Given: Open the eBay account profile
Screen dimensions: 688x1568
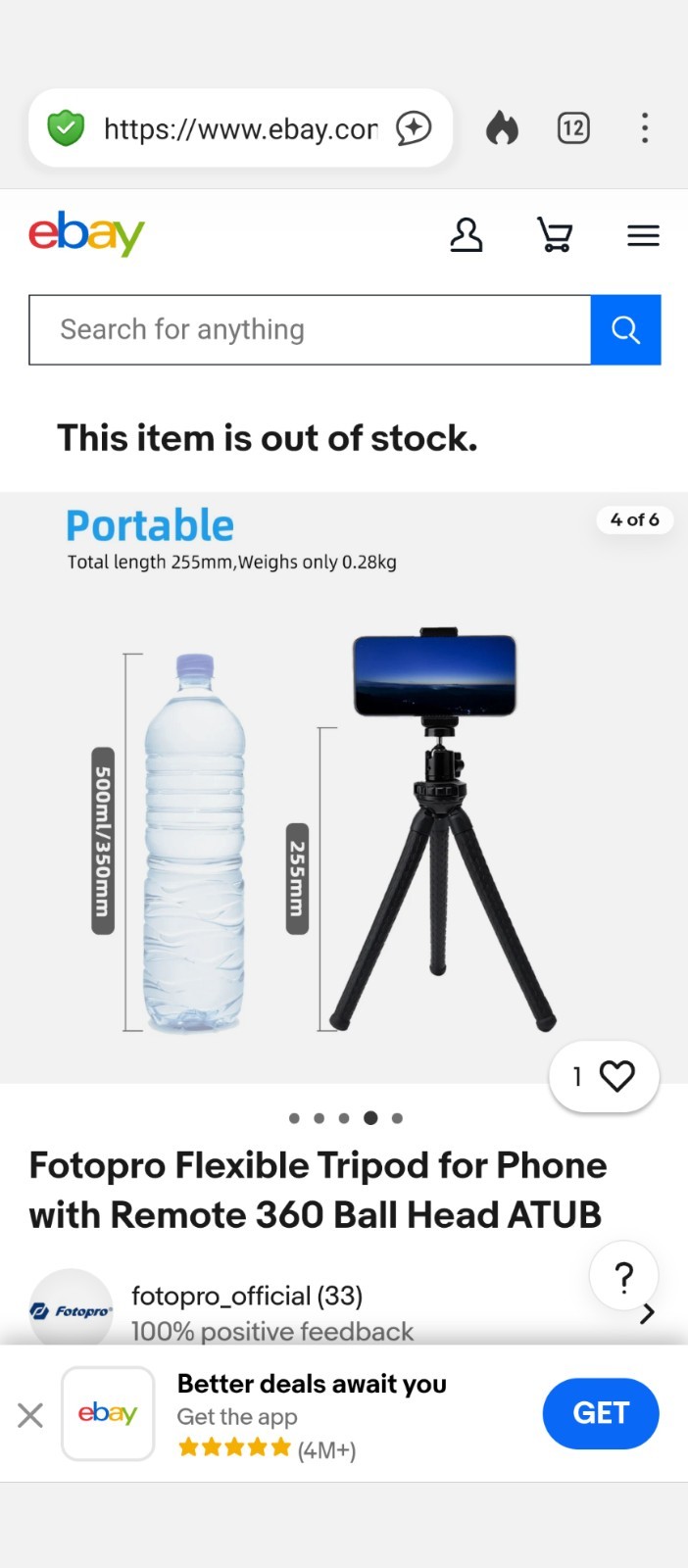Looking at the screenshot, I should (x=466, y=235).
